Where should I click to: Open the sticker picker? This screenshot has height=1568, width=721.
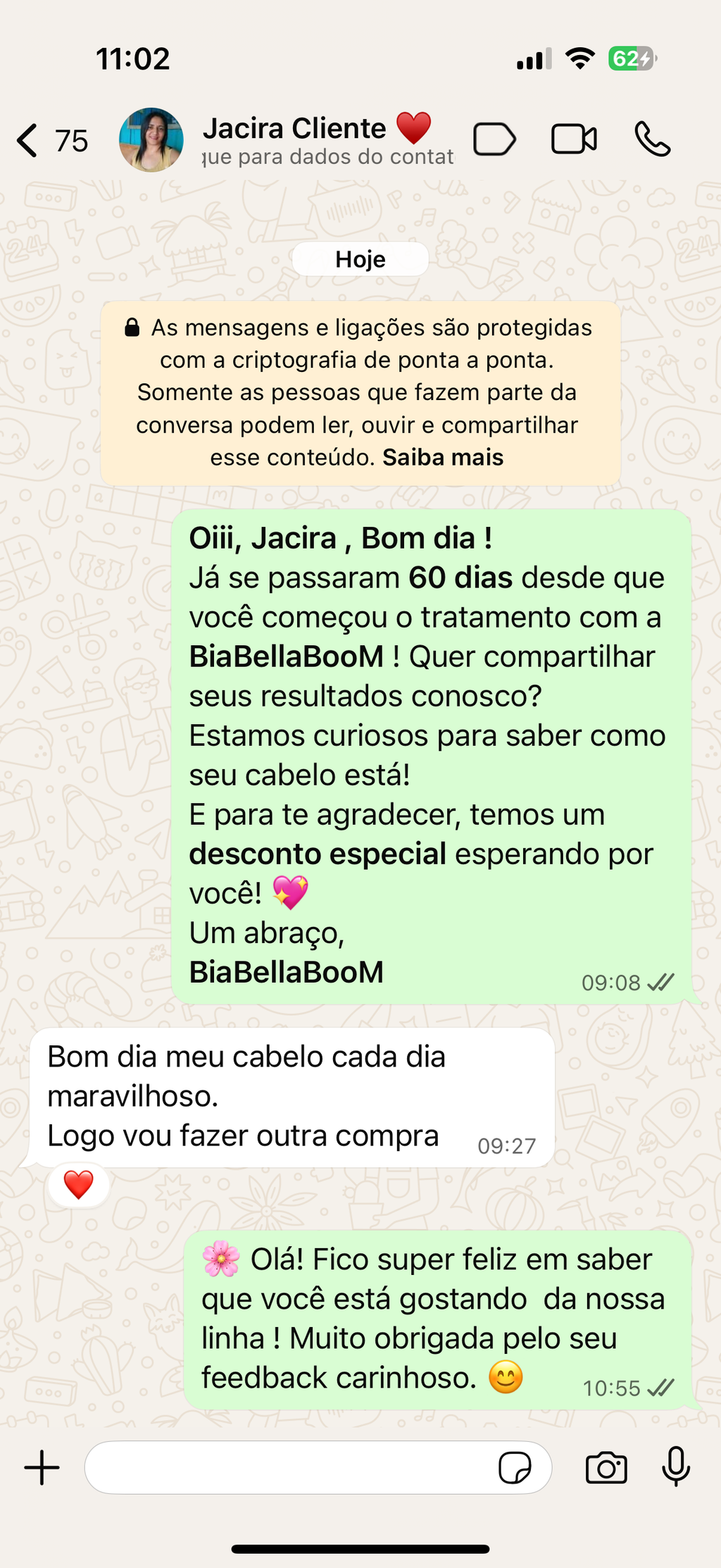(515, 1468)
